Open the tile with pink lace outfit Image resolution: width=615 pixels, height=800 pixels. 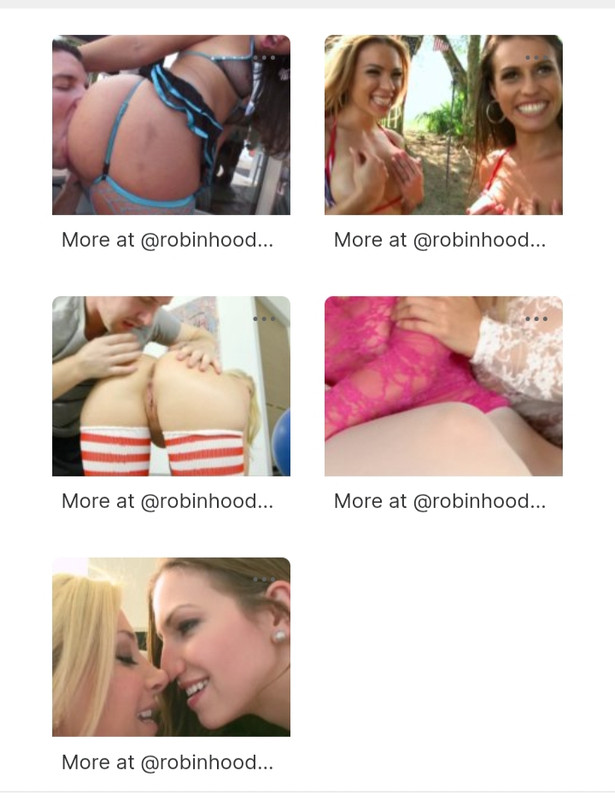(x=443, y=386)
